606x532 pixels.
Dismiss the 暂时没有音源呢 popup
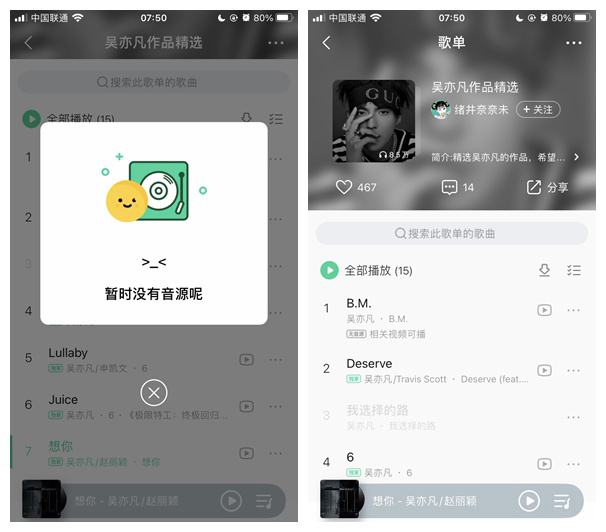[x=153, y=392]
